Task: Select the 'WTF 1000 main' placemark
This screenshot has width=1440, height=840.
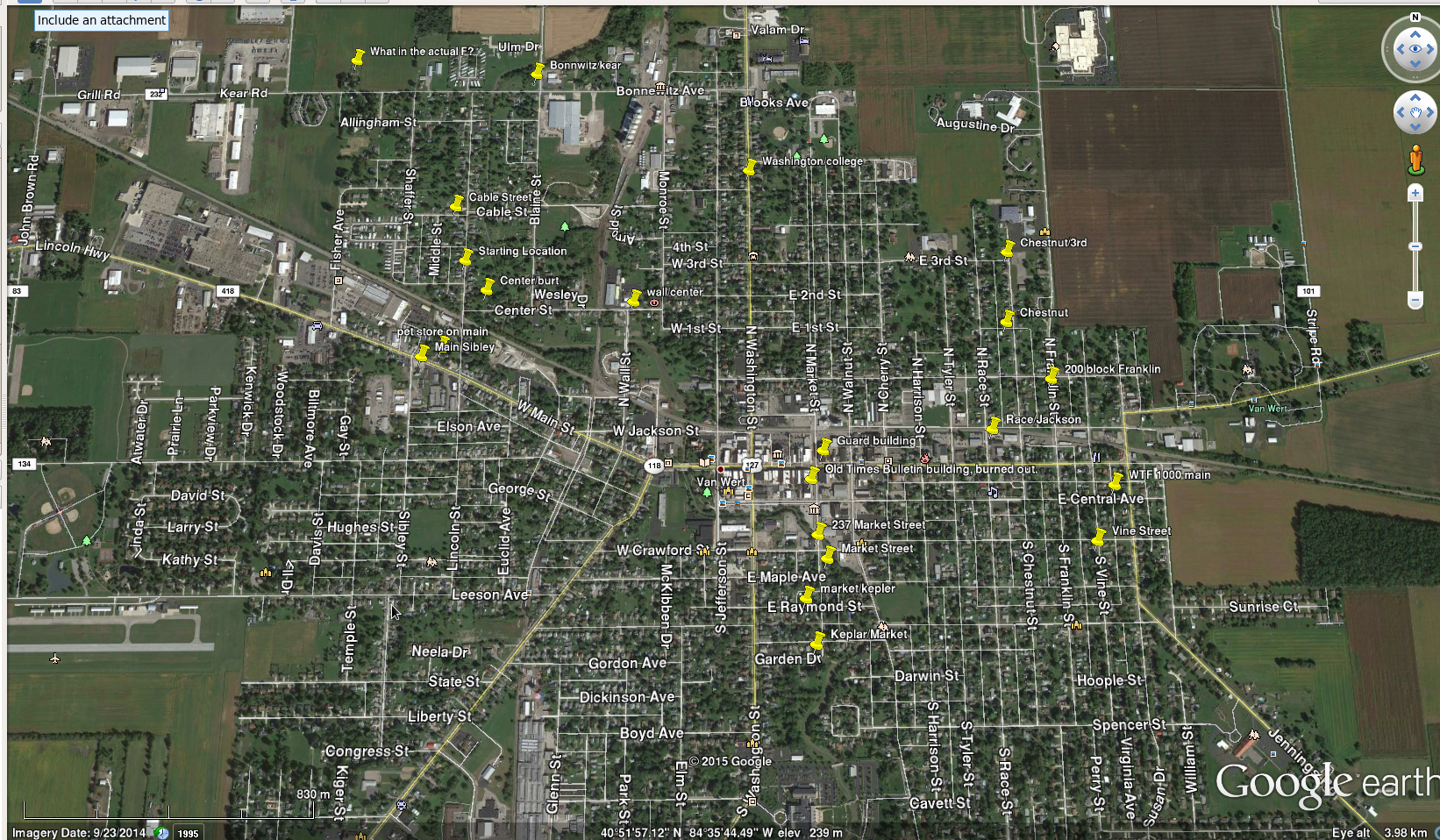Action: tap(1115, 481)
